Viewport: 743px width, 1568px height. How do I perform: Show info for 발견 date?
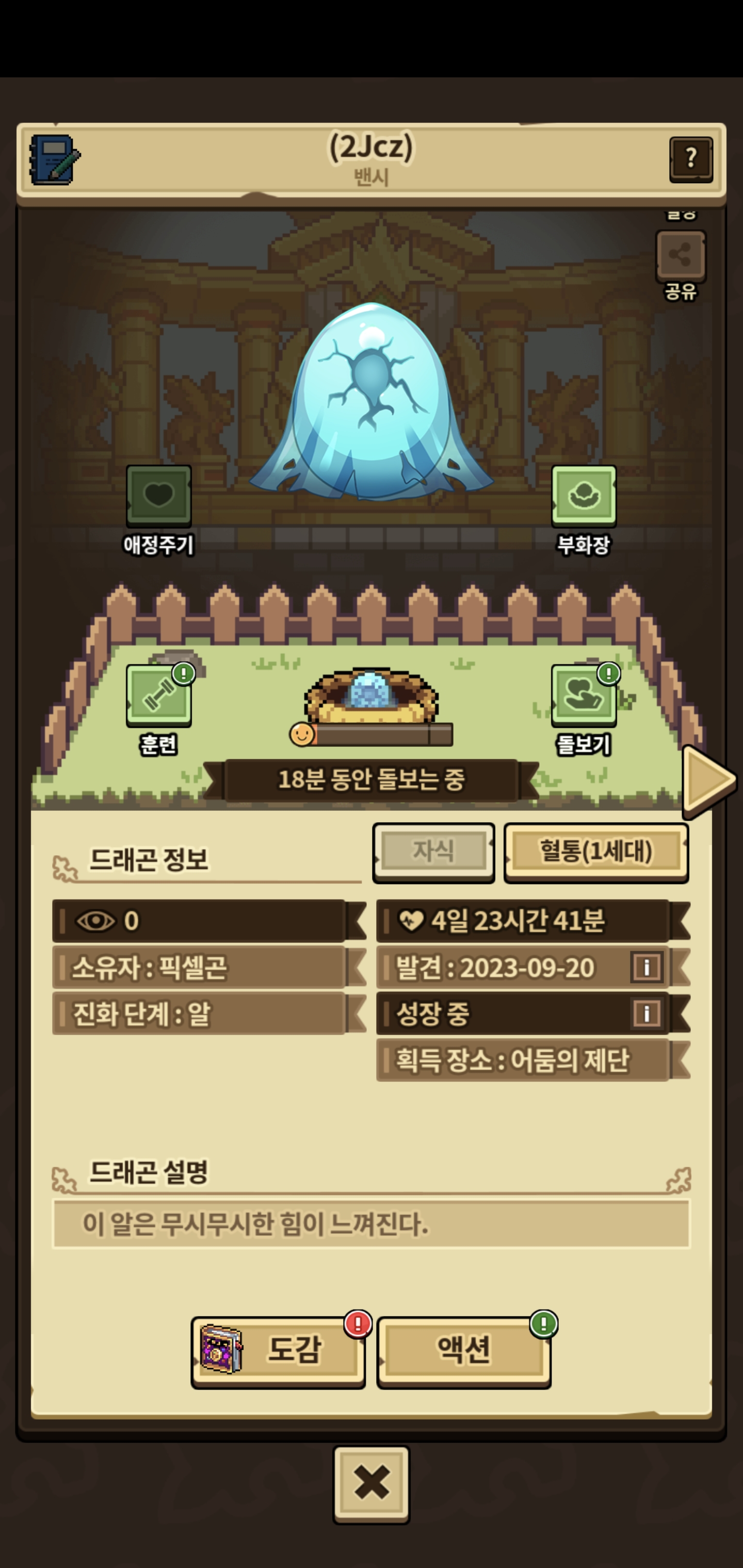coord(646,967)
